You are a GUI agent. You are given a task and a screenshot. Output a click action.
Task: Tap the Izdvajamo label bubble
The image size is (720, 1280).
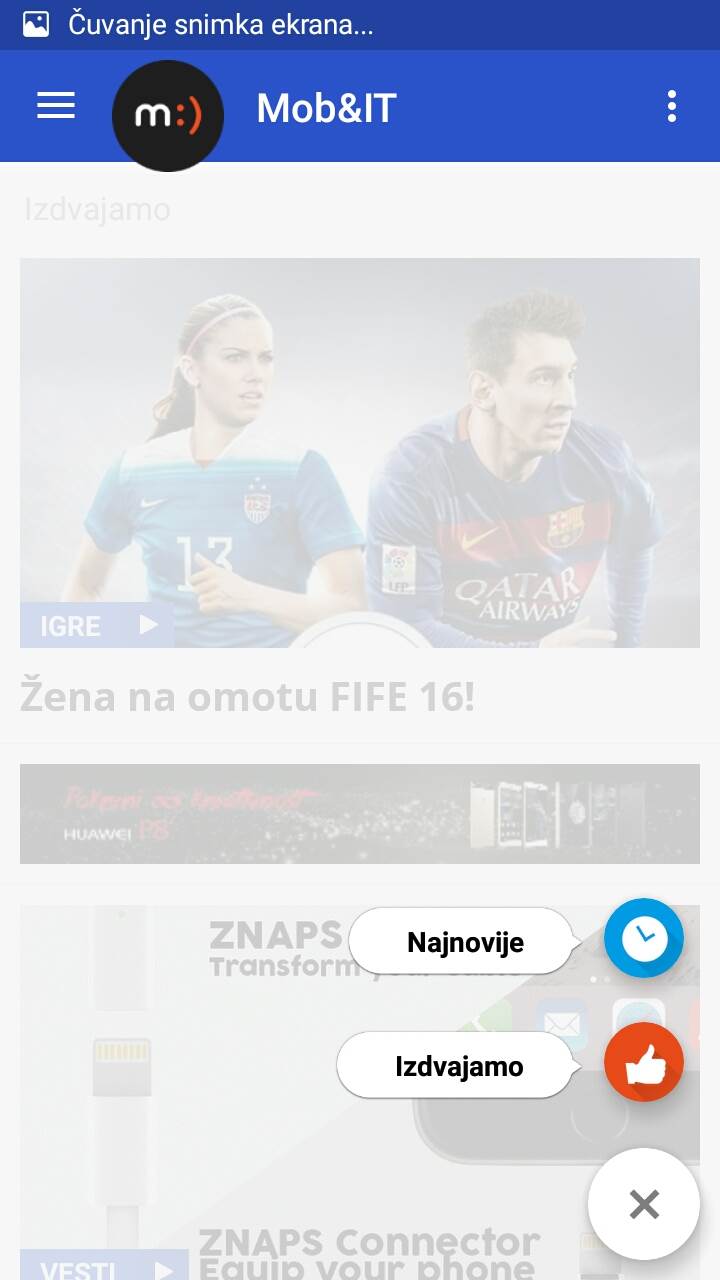pyautogui.click(x=458, y=1066)
